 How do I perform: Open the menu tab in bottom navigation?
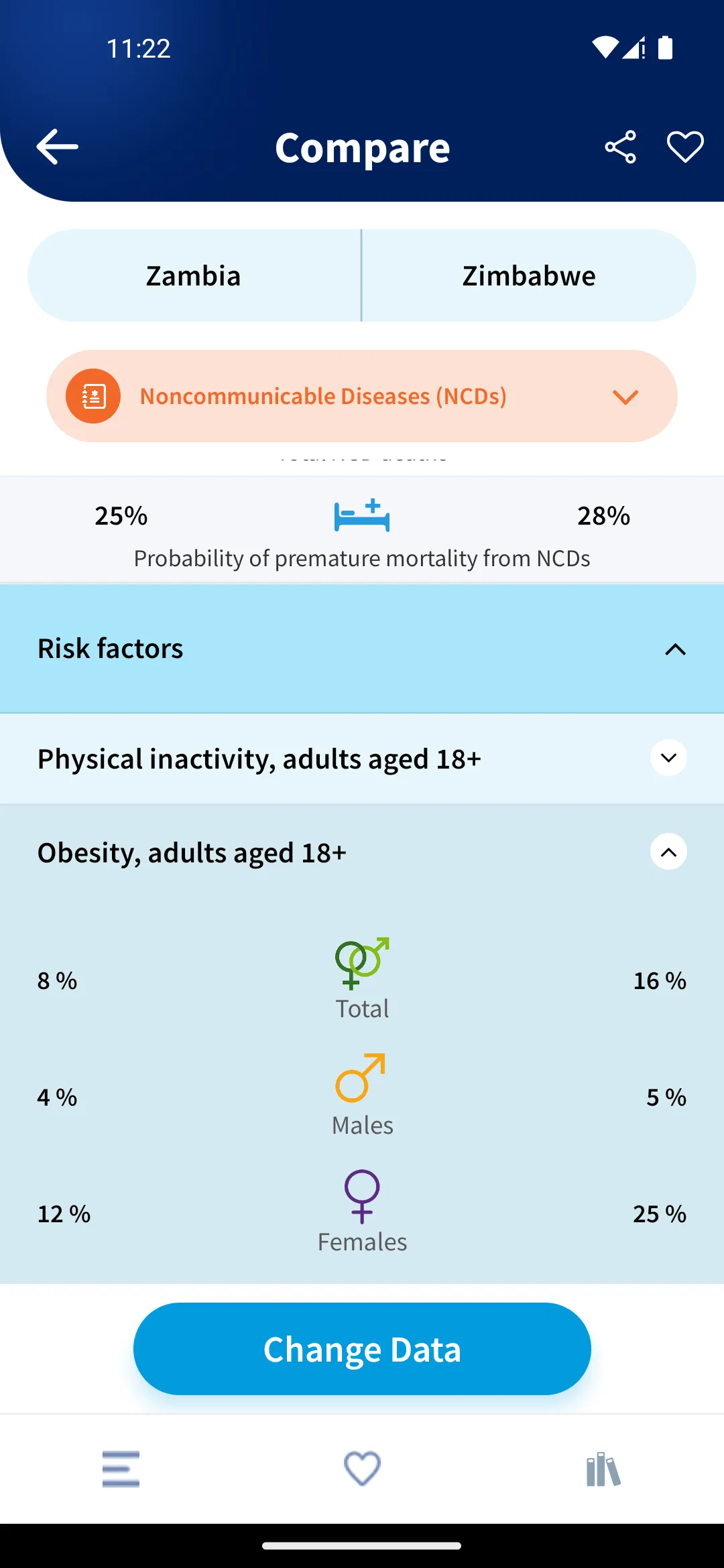click(x=121, y=1469)
